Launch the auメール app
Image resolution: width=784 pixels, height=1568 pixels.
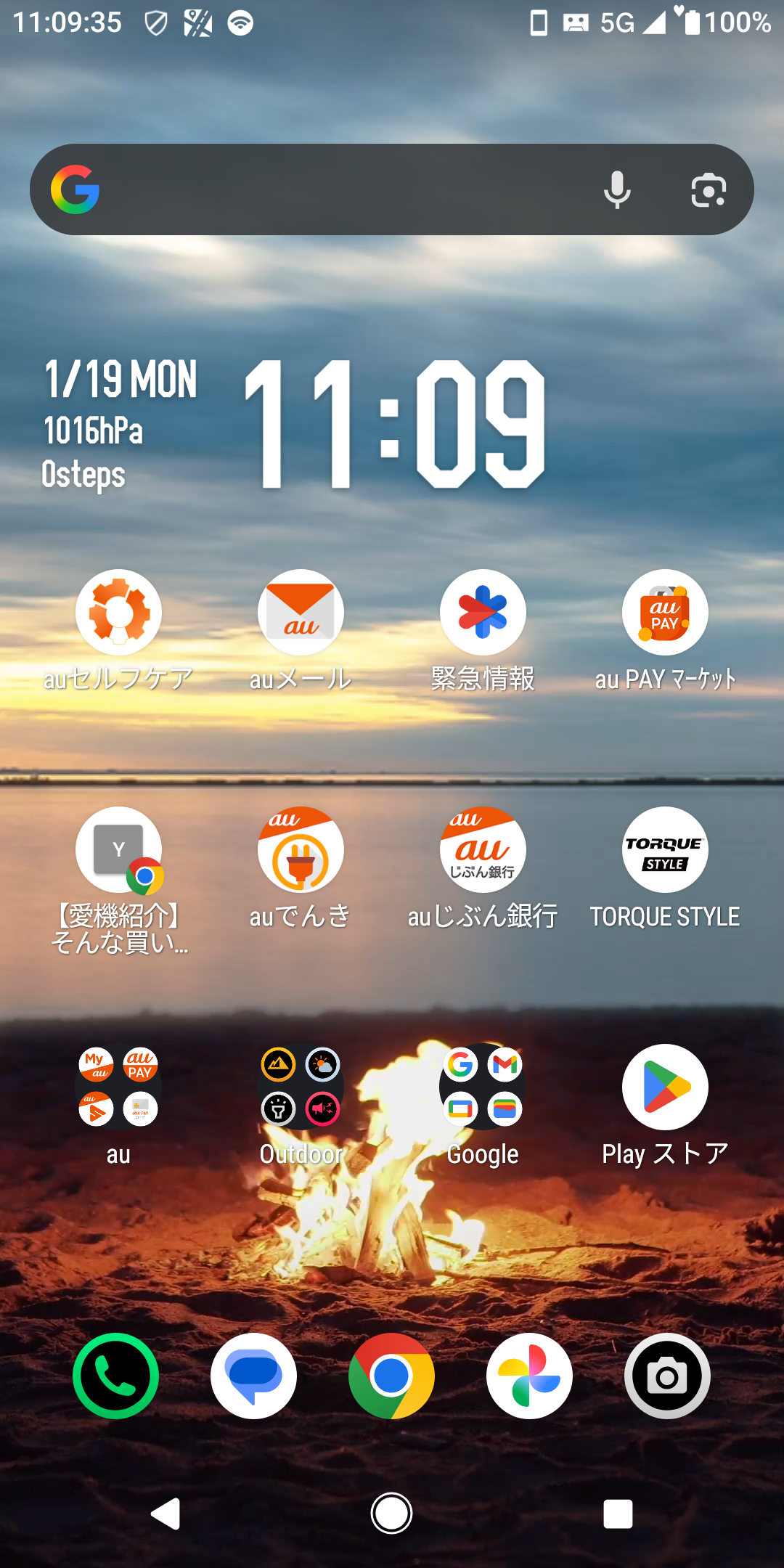(x=301, y=613)
